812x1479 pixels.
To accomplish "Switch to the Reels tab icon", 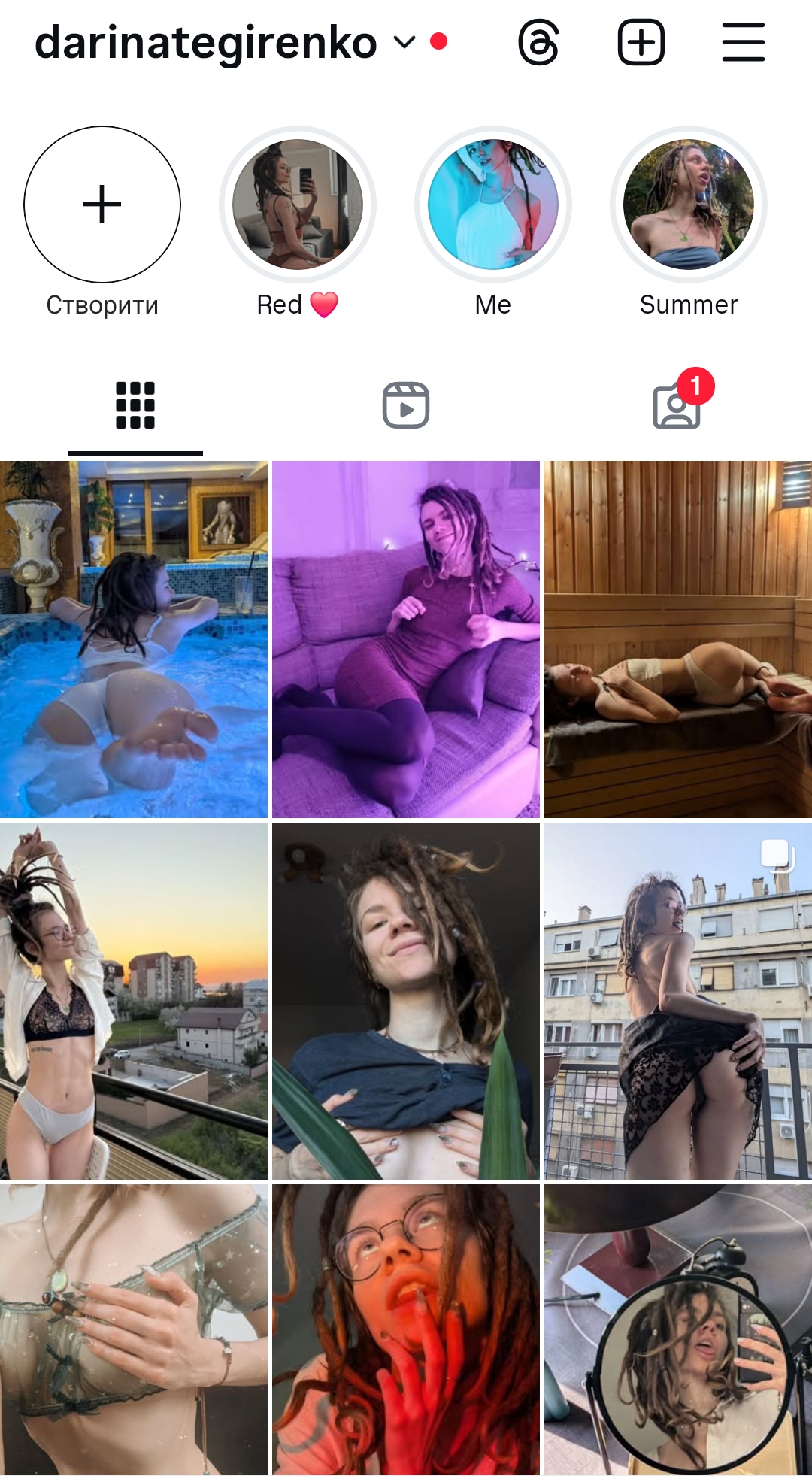I will coord(406,406).
